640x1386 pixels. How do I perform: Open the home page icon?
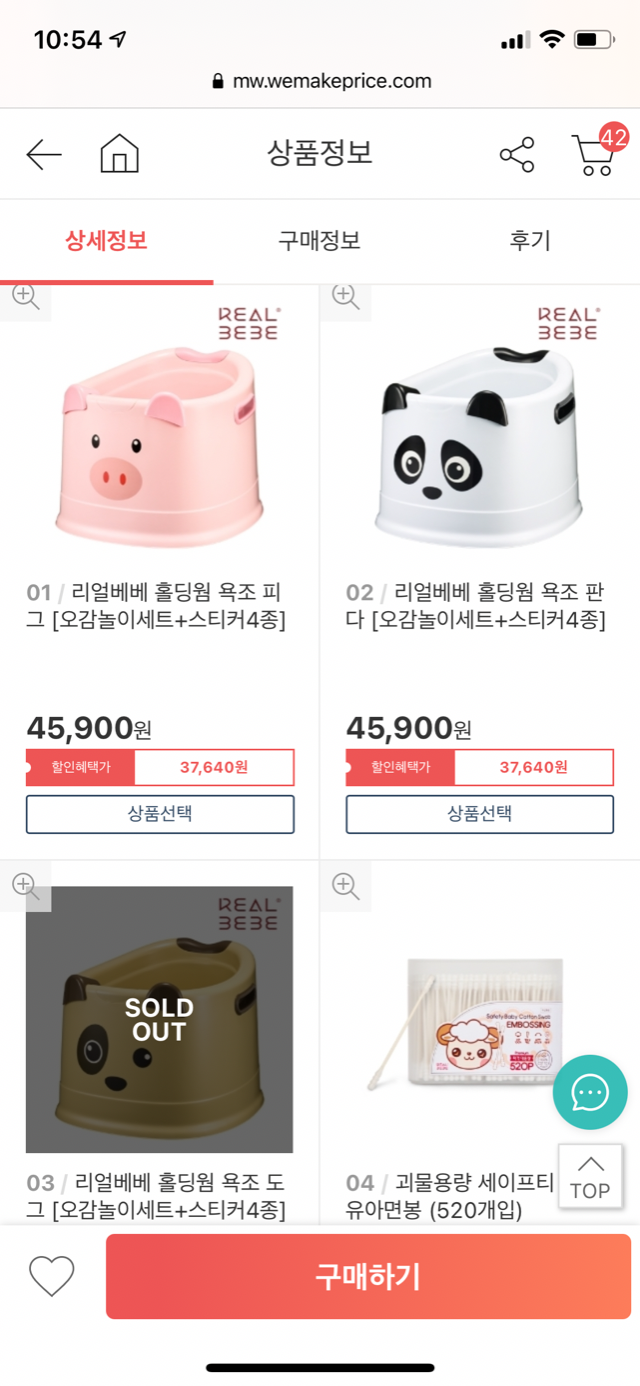(119, 155)
